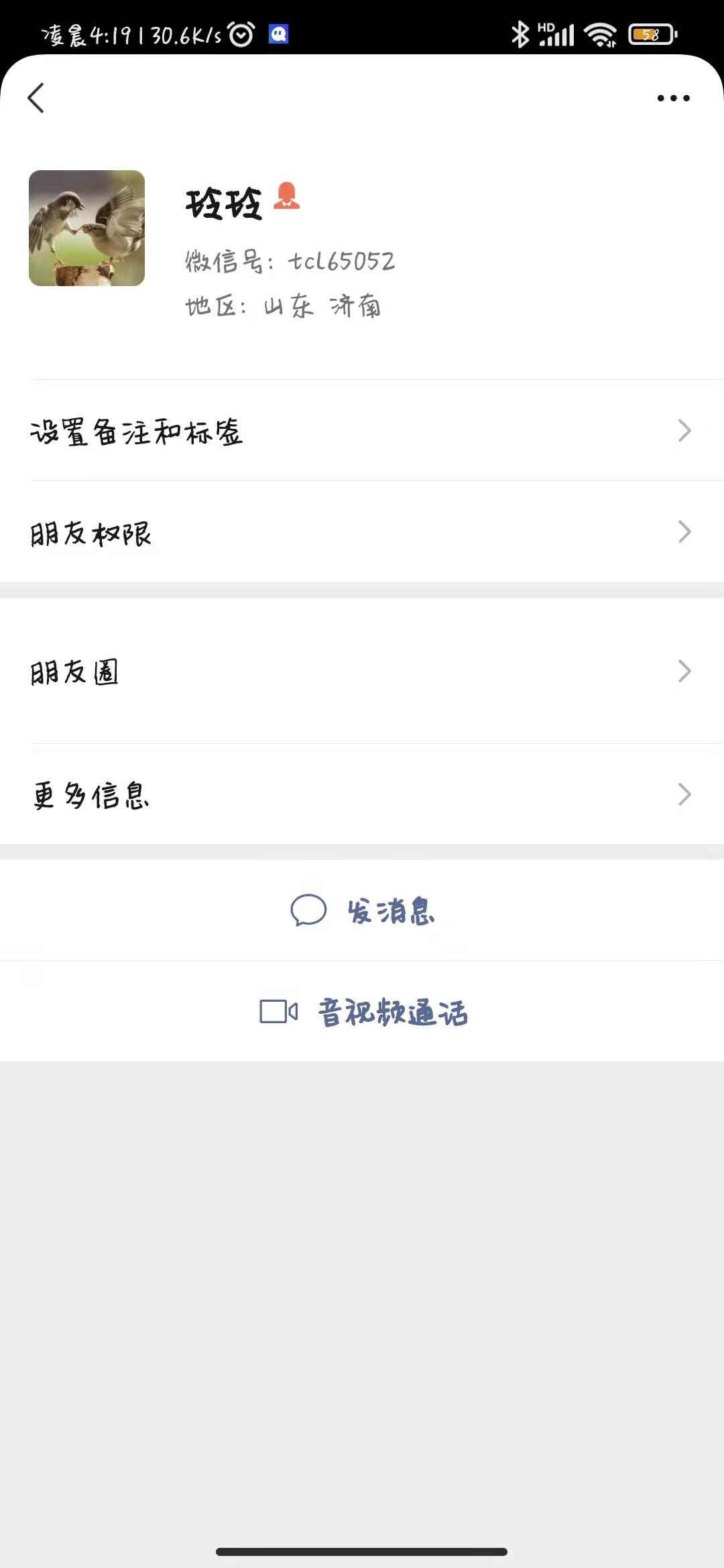This screenshot has width=724, height=1568.
Task: Open 设置备注和标签 settings
Action: pyautogui.click(x=362, y=431)
